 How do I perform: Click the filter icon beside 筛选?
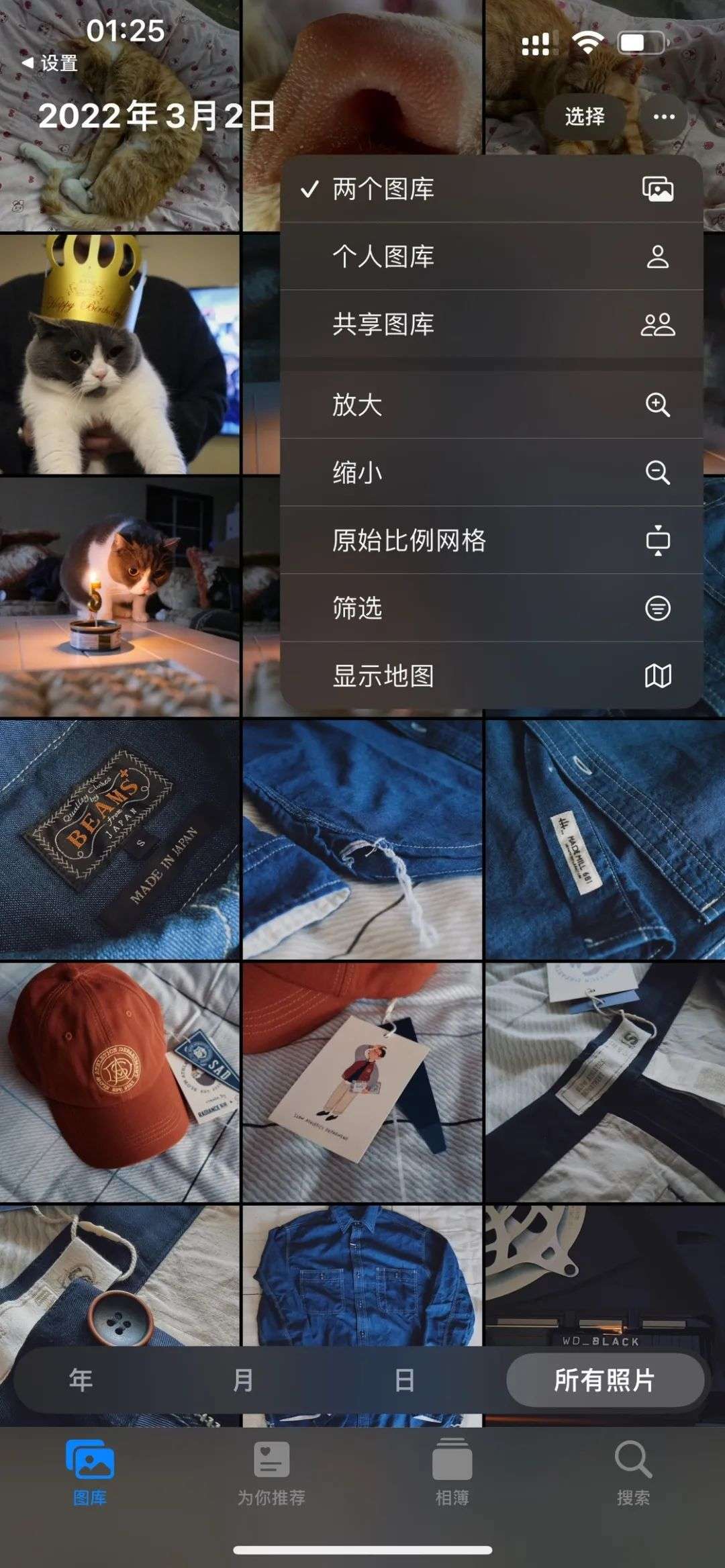659,609
